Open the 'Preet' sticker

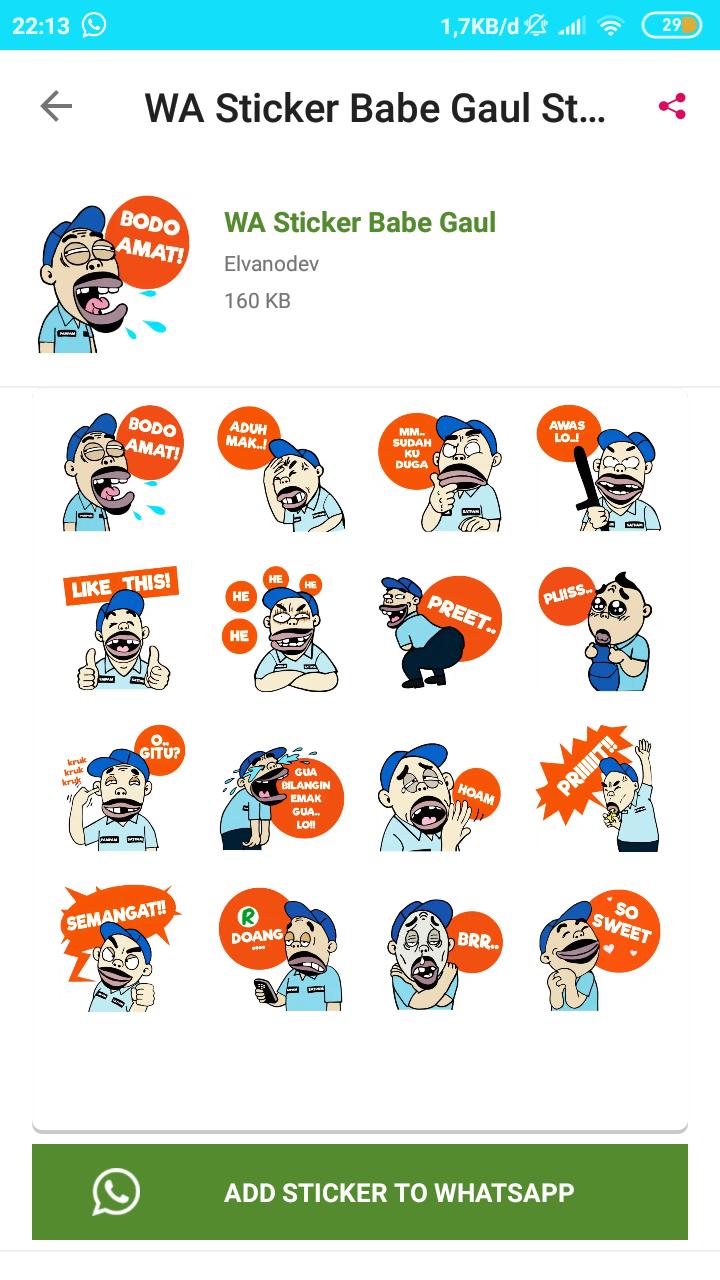point(440,630)
